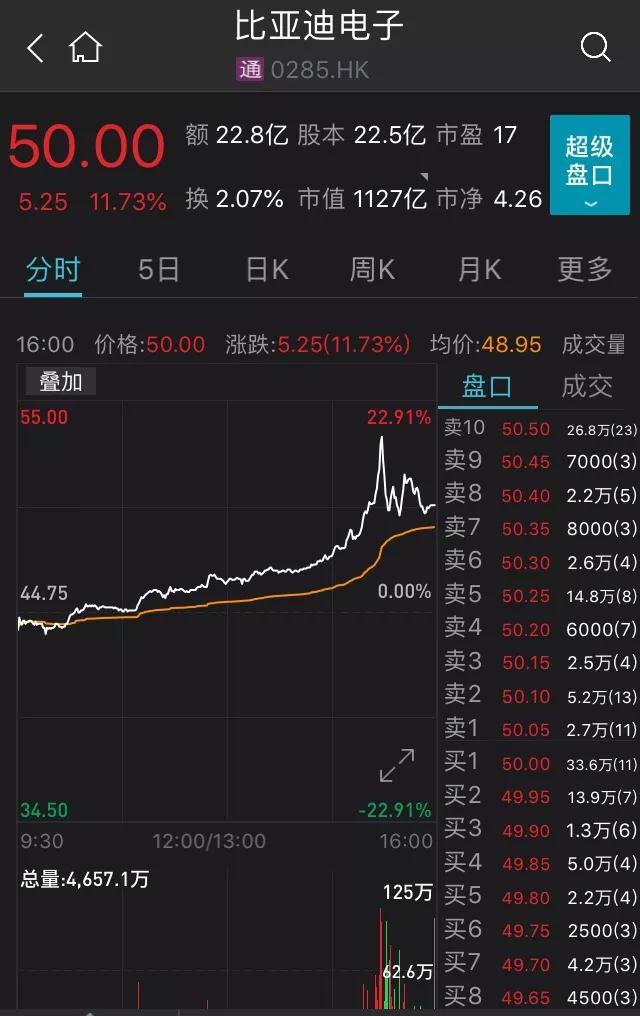Expand the chart to full screen
The height and width of the screenshot is (1016, 640).
pyautogui.click(x=397, y=766)
